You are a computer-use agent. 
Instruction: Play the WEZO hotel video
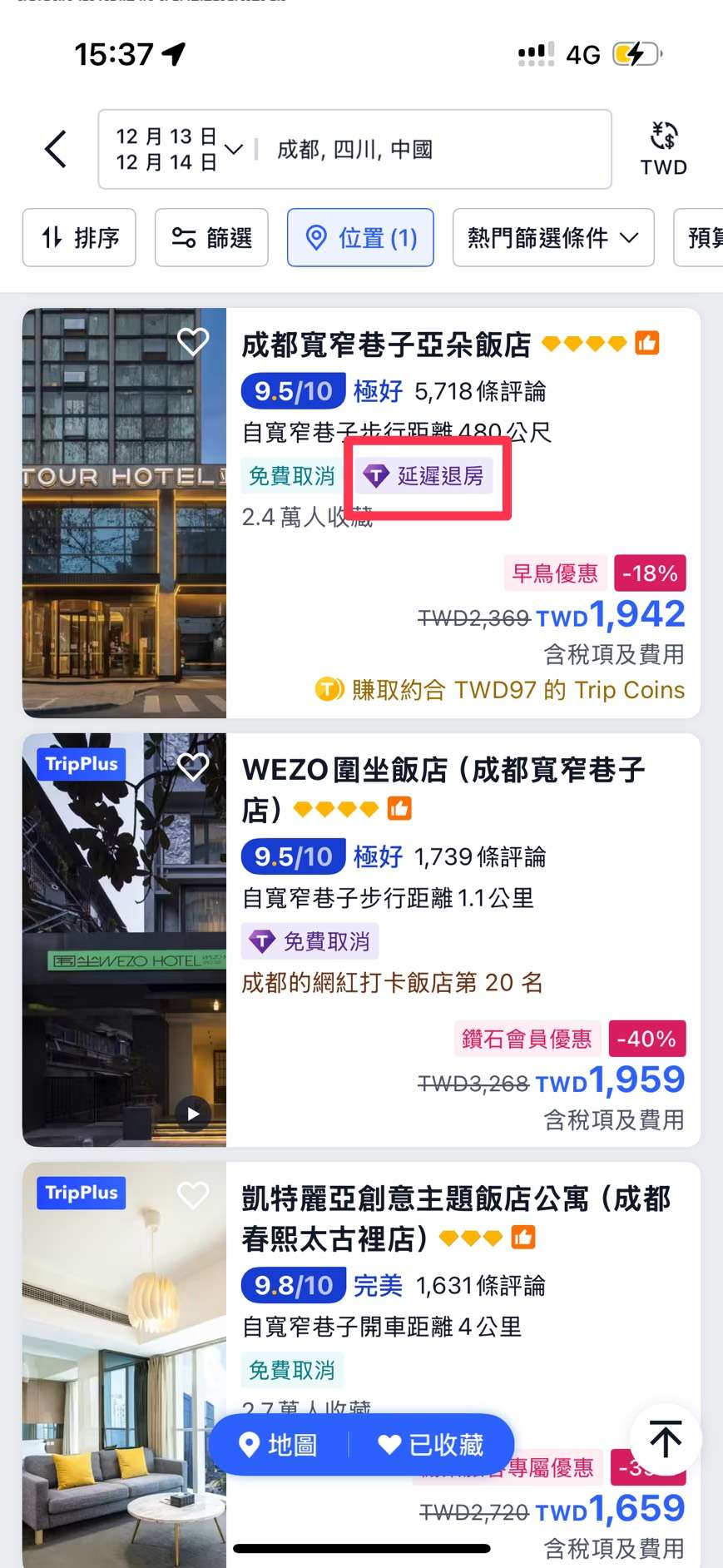pos(193,1114)
